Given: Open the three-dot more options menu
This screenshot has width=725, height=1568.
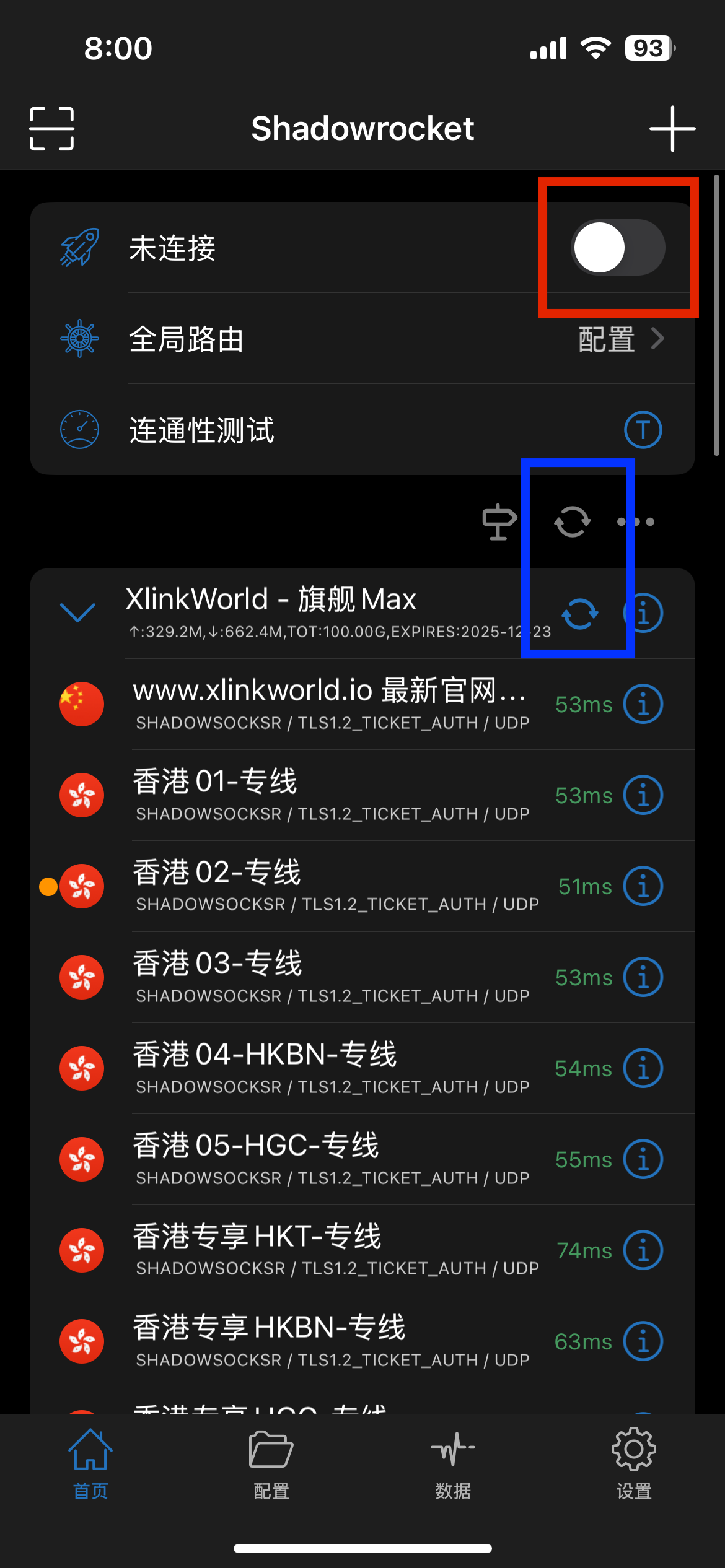Looking at the screenshot, I should pos(636,521).
